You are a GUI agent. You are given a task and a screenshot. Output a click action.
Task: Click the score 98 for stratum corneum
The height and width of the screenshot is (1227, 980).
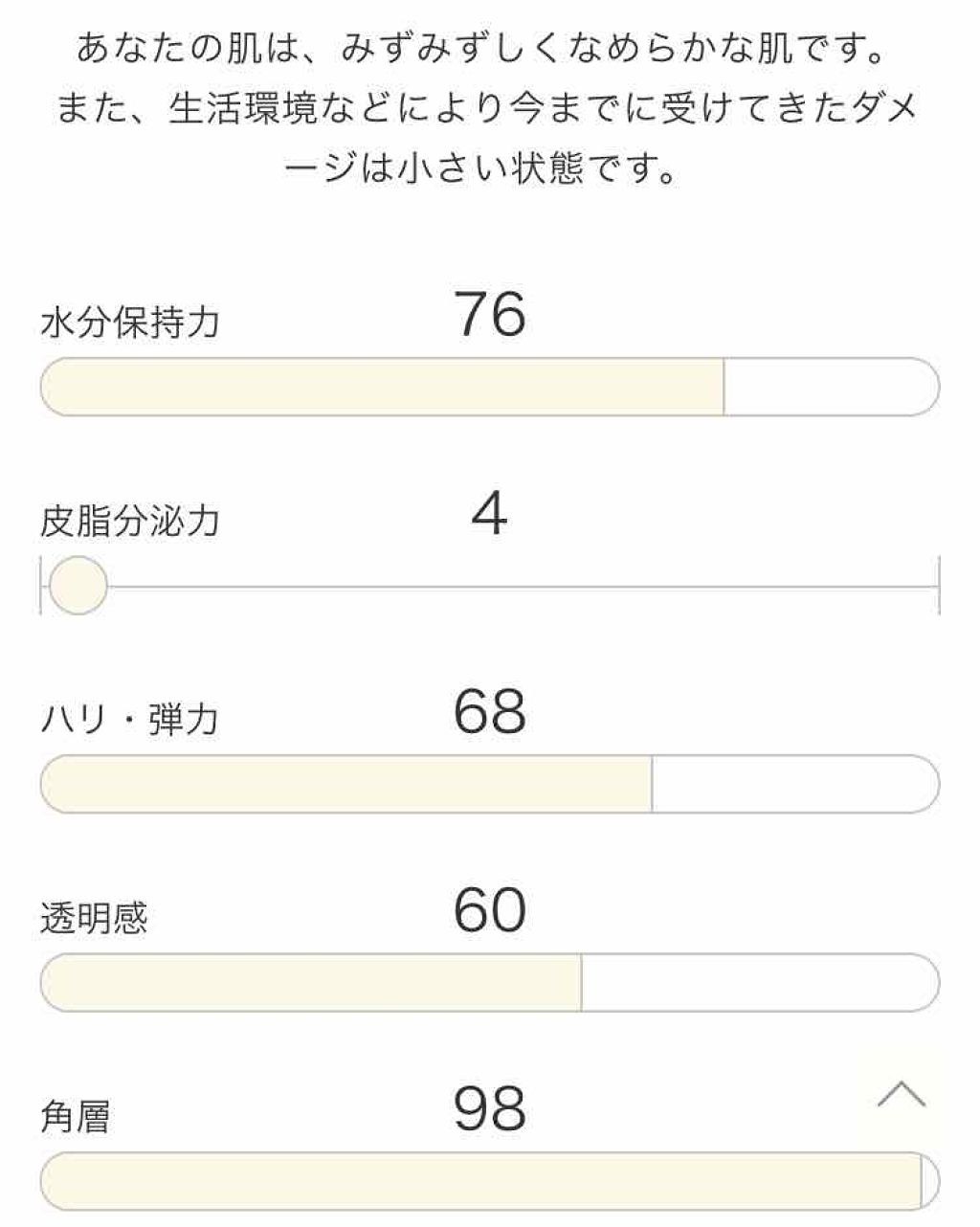489,1108
